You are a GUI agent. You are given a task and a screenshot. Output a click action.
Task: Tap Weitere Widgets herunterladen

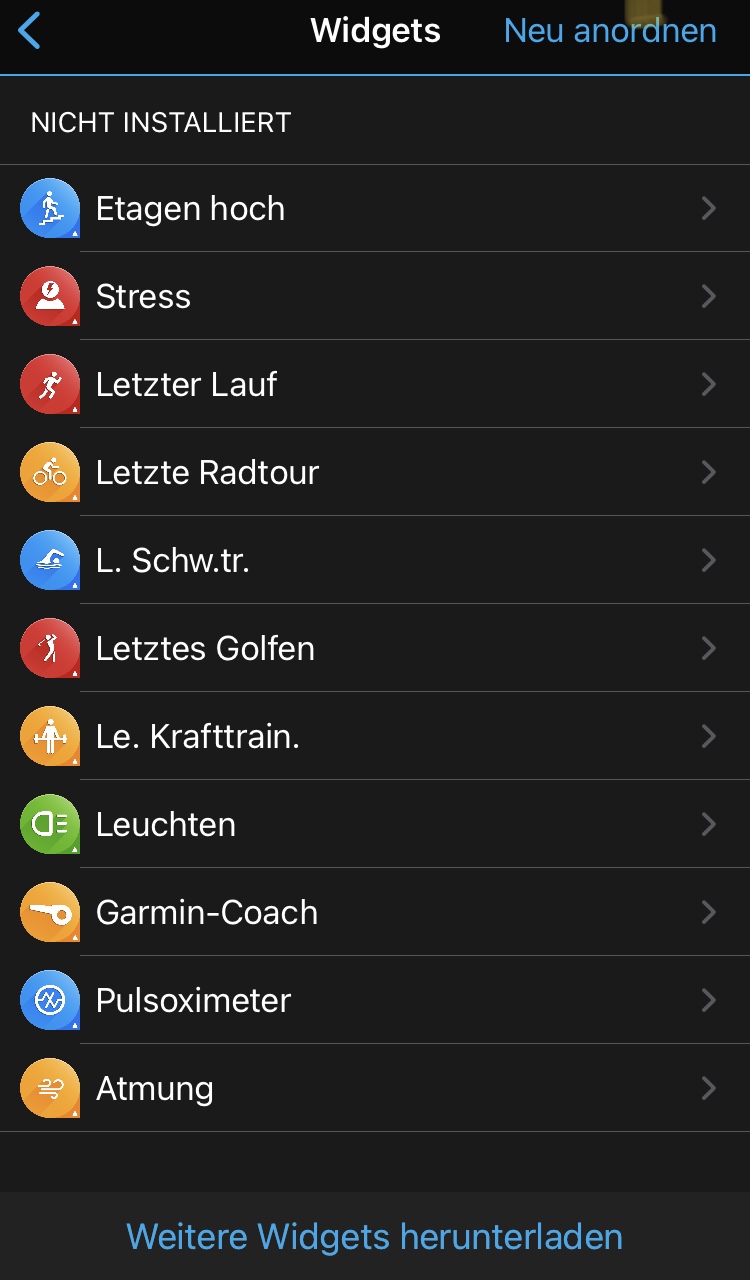[375, 1237]
